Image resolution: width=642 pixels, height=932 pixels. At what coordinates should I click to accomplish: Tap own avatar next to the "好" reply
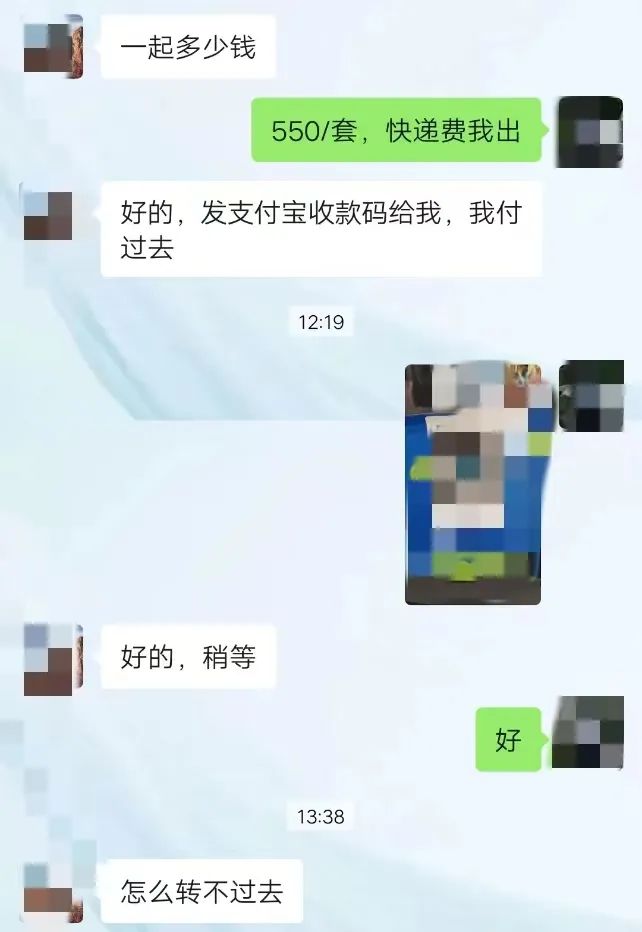588,733
